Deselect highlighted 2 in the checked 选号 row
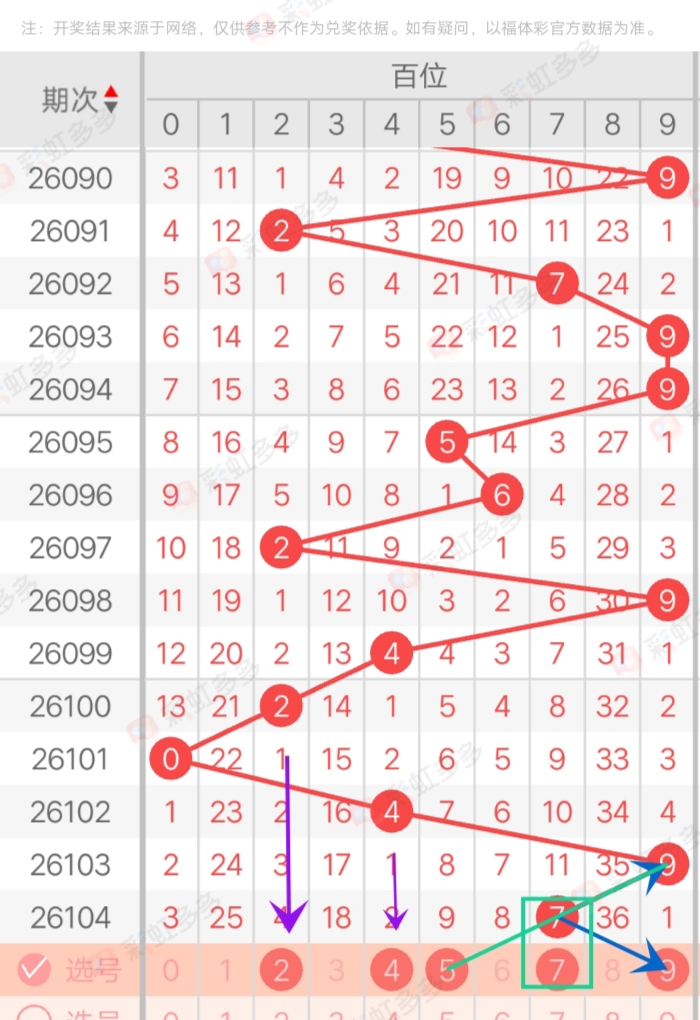Screen dimensions: 700x1020 (281, 969)
